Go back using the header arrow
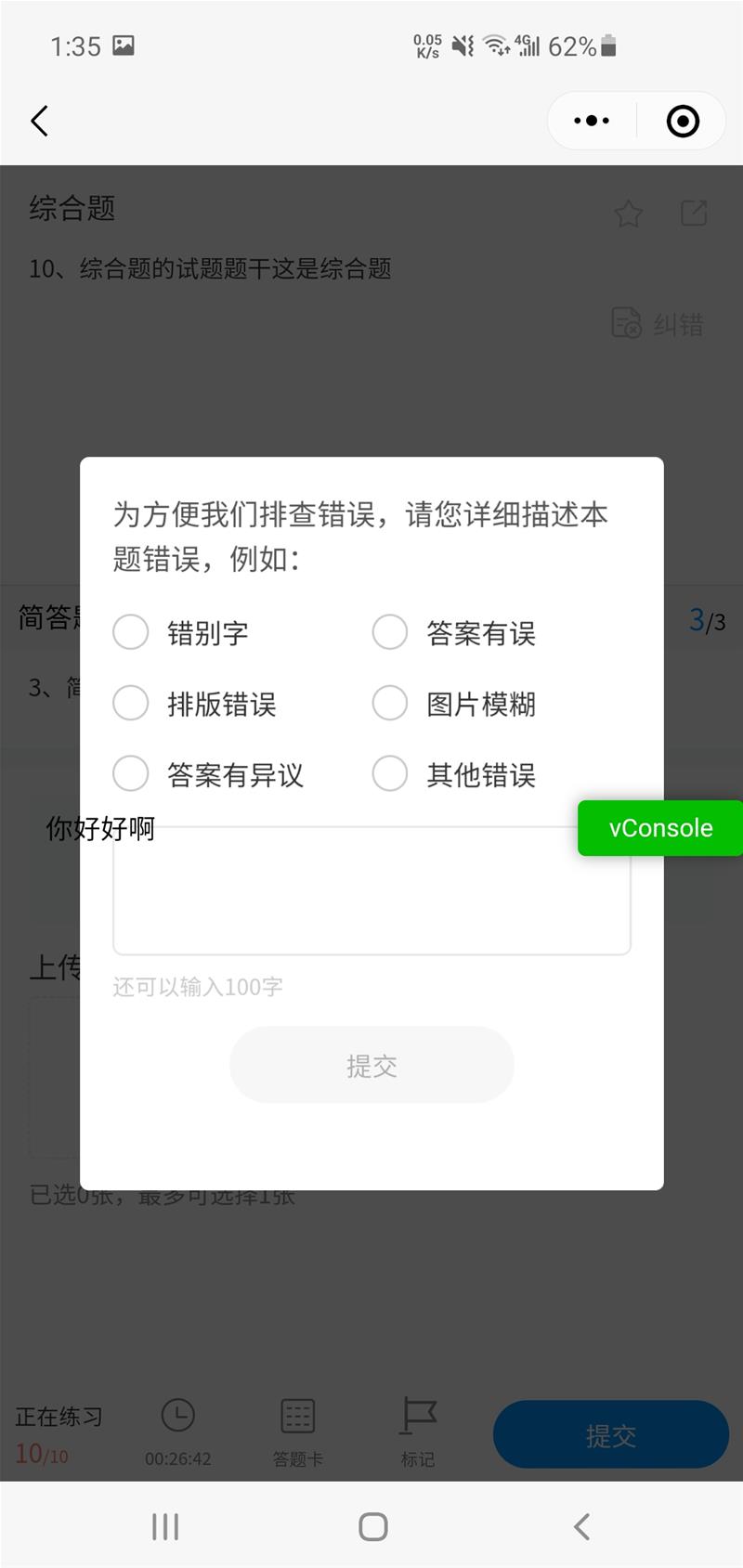This screenshot has height=1568, width=743. 39,121
